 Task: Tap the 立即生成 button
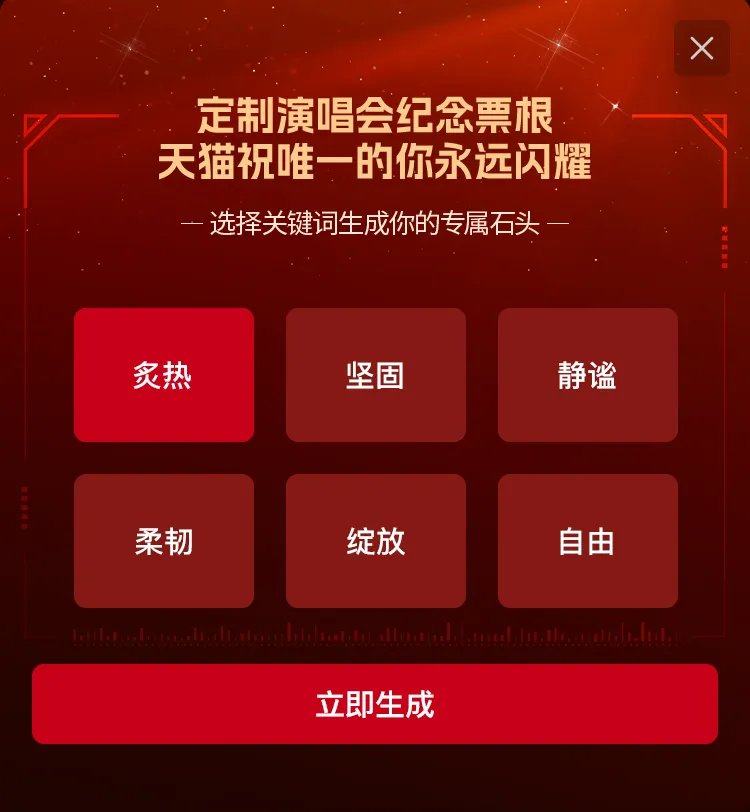[375, 704]
